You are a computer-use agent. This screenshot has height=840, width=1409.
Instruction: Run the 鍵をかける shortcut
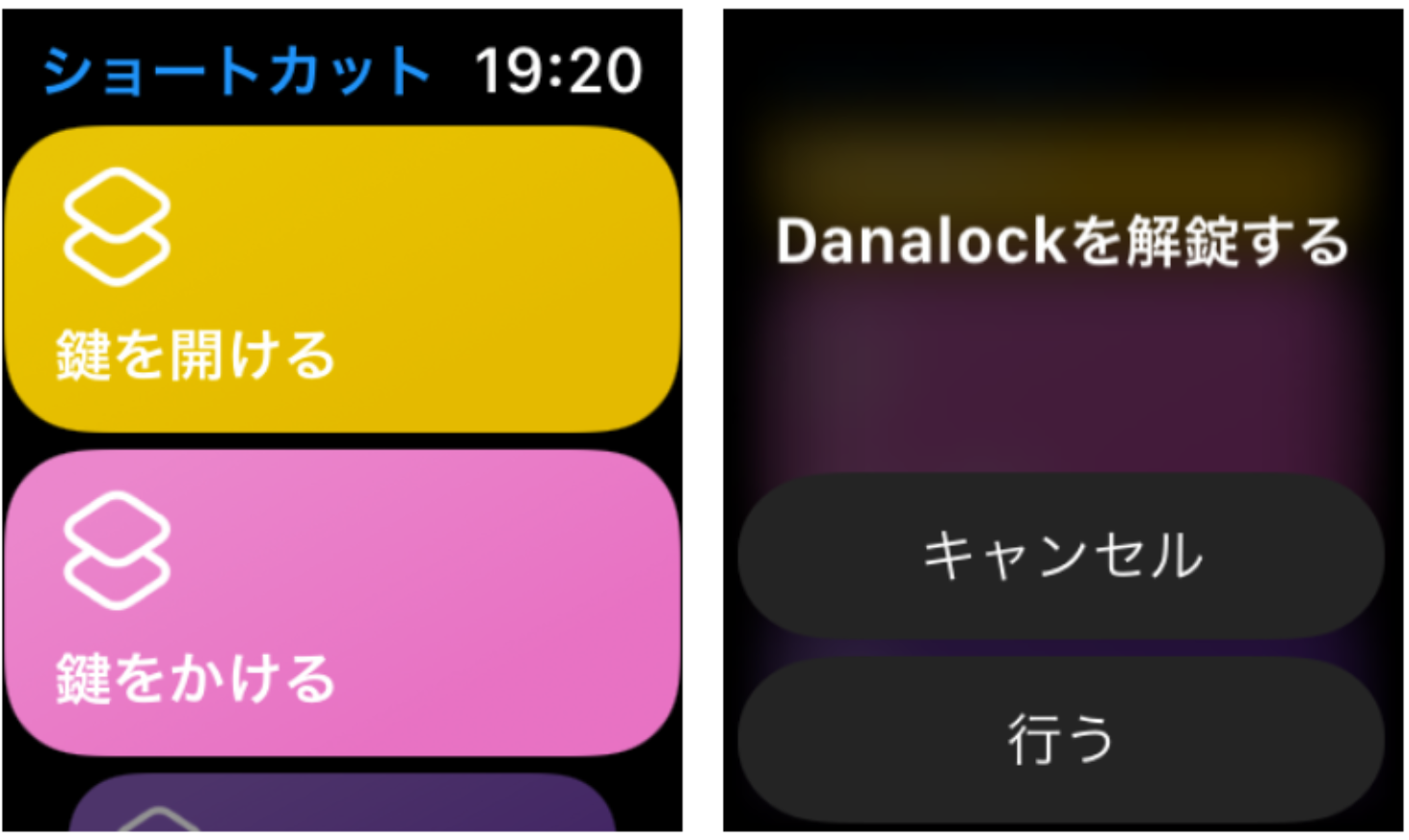[342, 602]
